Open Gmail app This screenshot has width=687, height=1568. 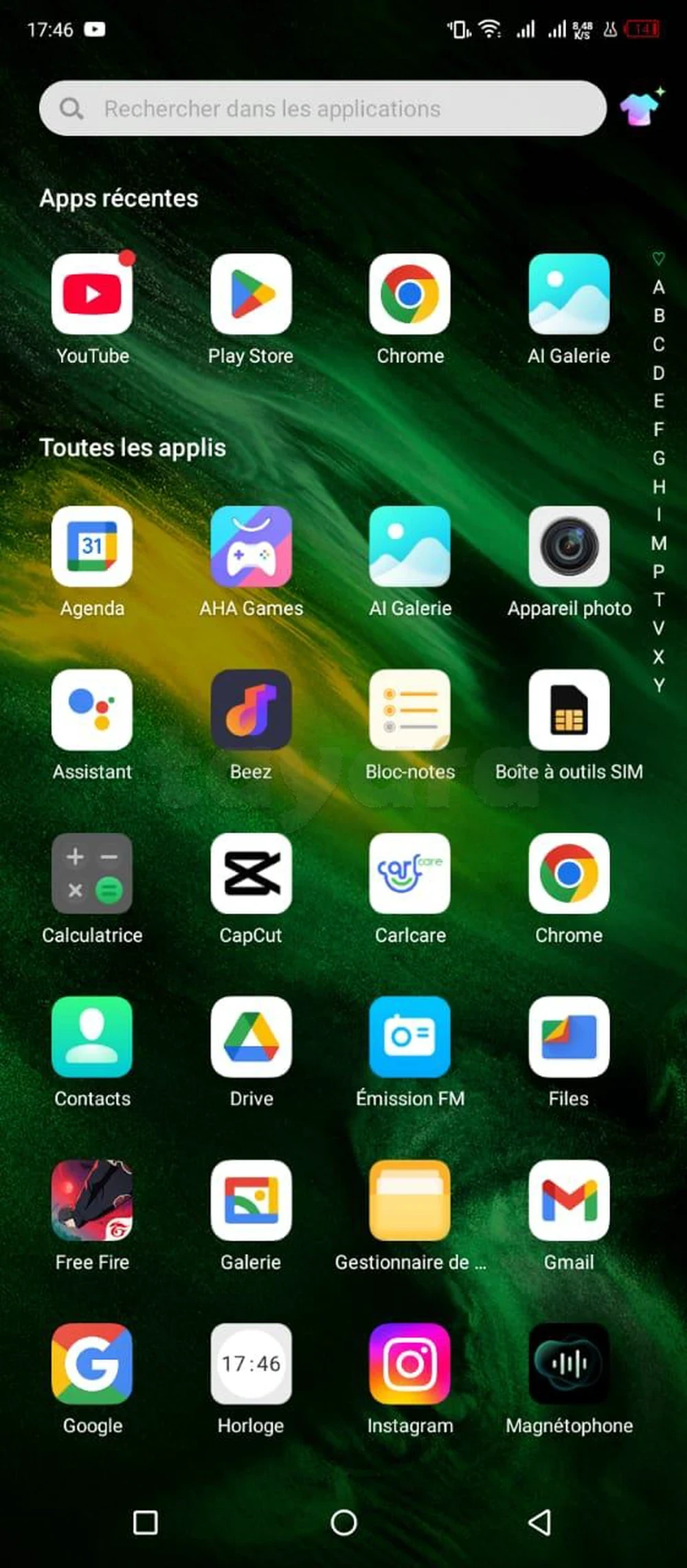coord(569,1200)
